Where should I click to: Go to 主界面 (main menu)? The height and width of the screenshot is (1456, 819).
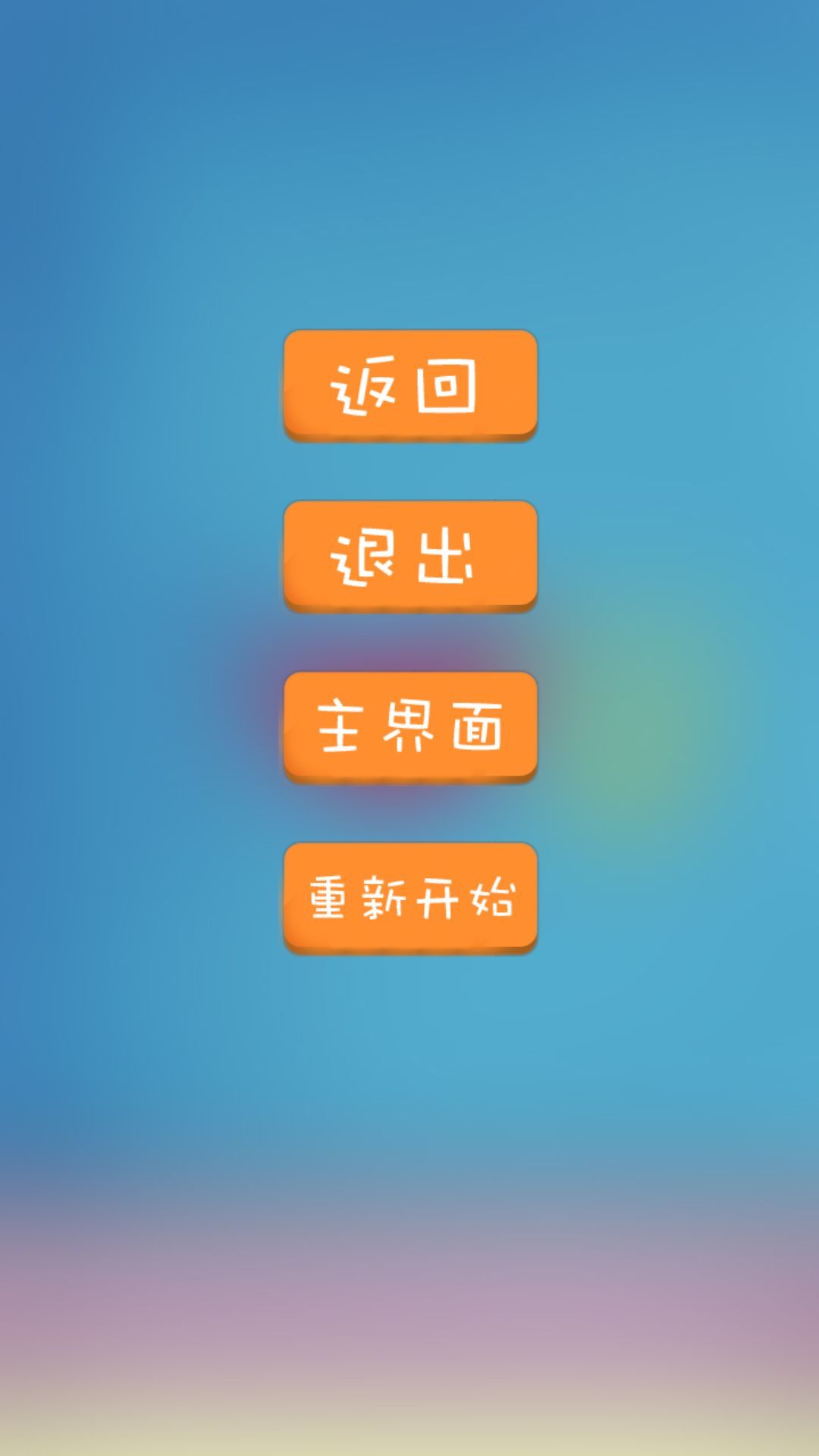tap(410, 726)
